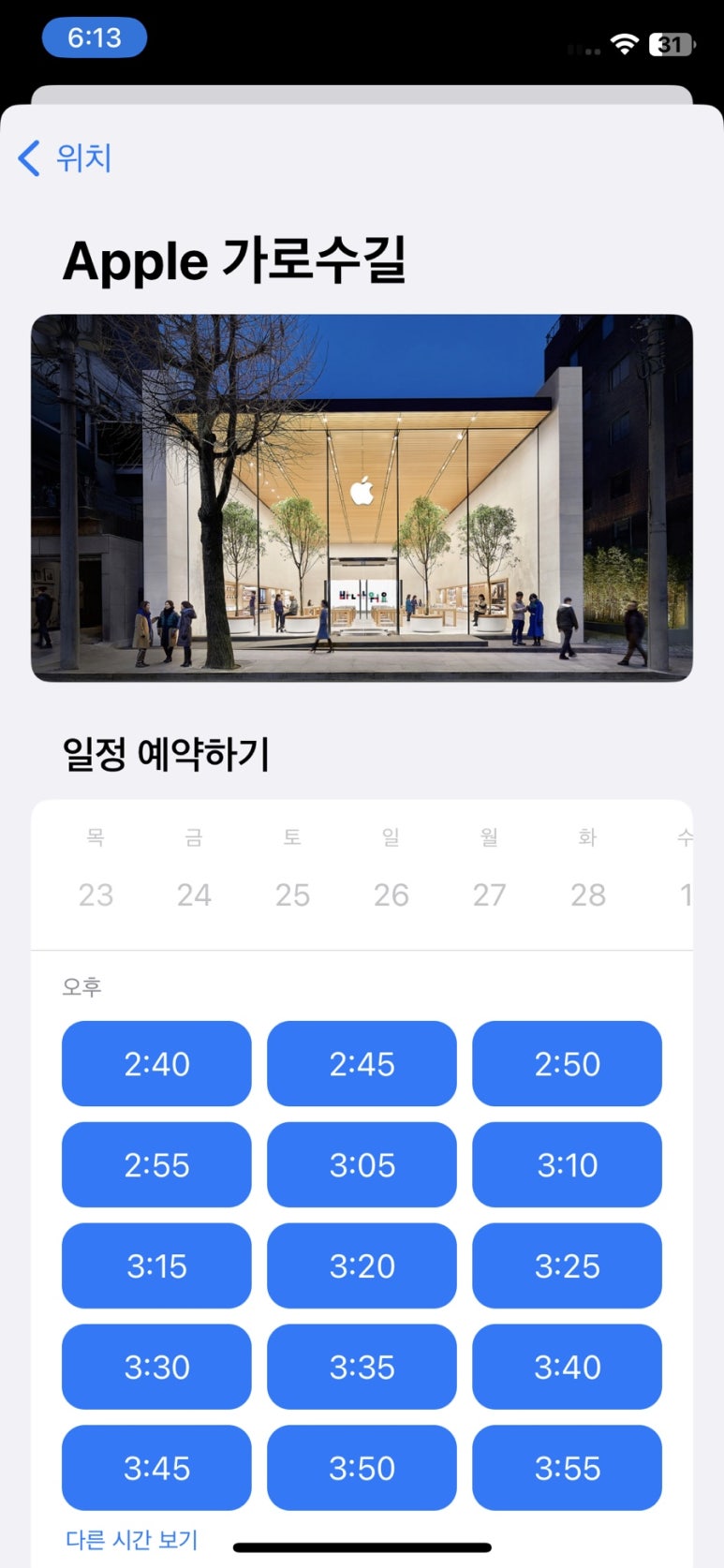This screenshot has height=1568, width=724.
Task: Select the 3:40 time slot
Action: tap(567, 1367)
